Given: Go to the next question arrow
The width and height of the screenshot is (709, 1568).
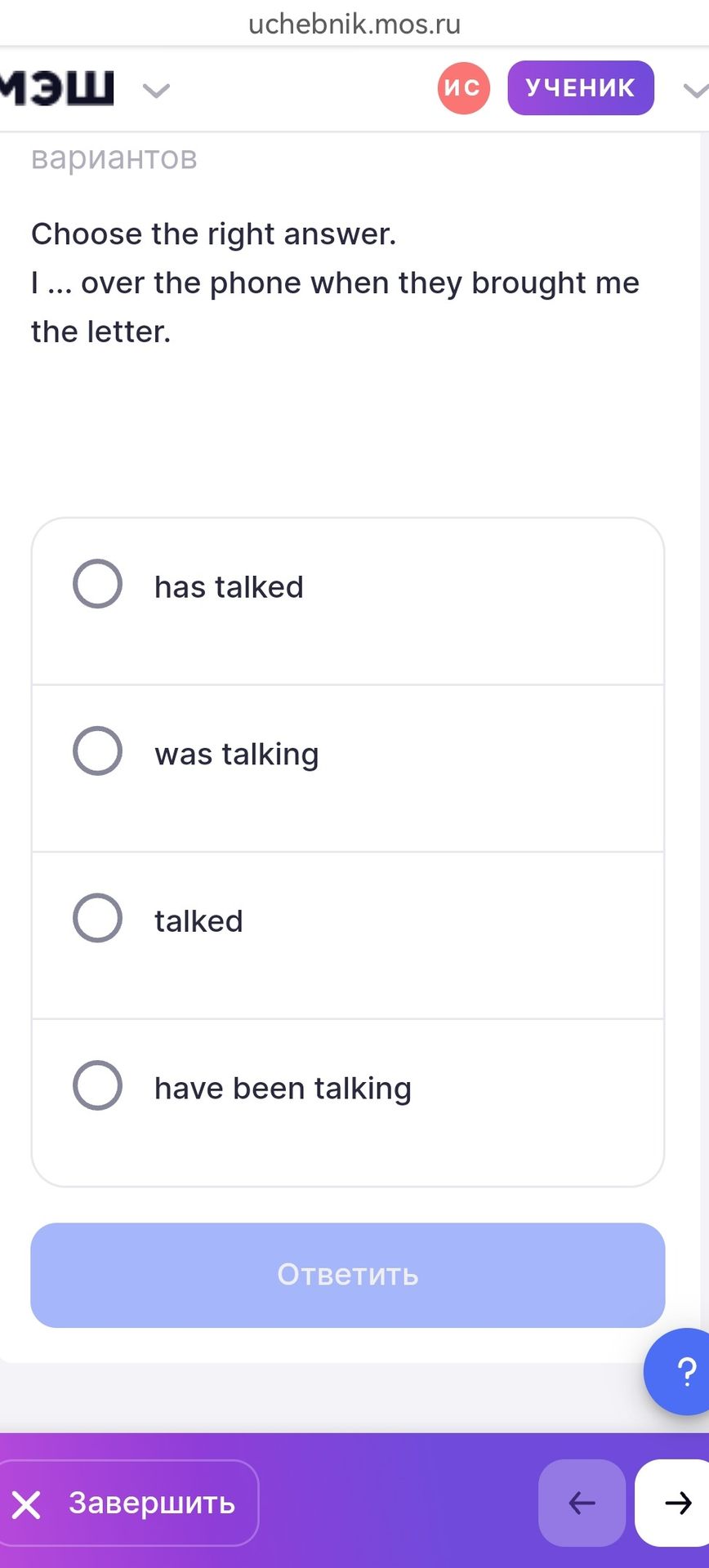Looking at the screenshot, I should (673, 1503).
